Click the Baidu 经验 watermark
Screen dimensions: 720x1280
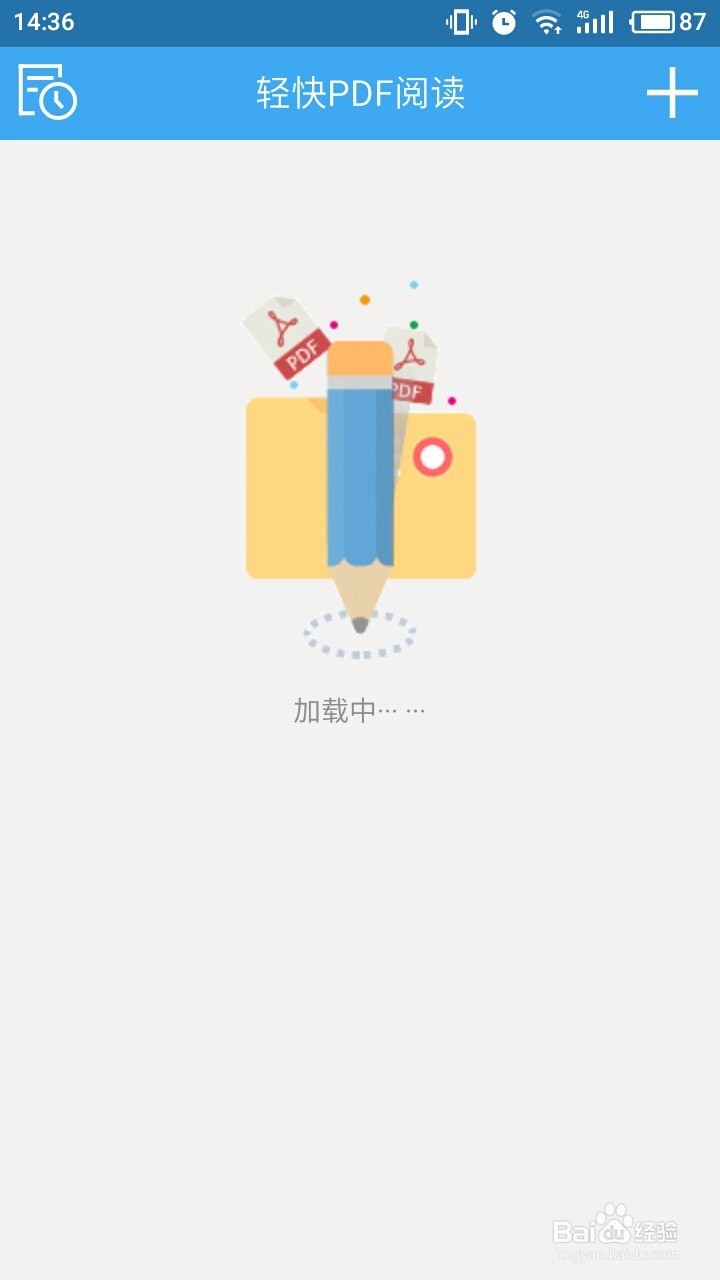[625, 1230]
